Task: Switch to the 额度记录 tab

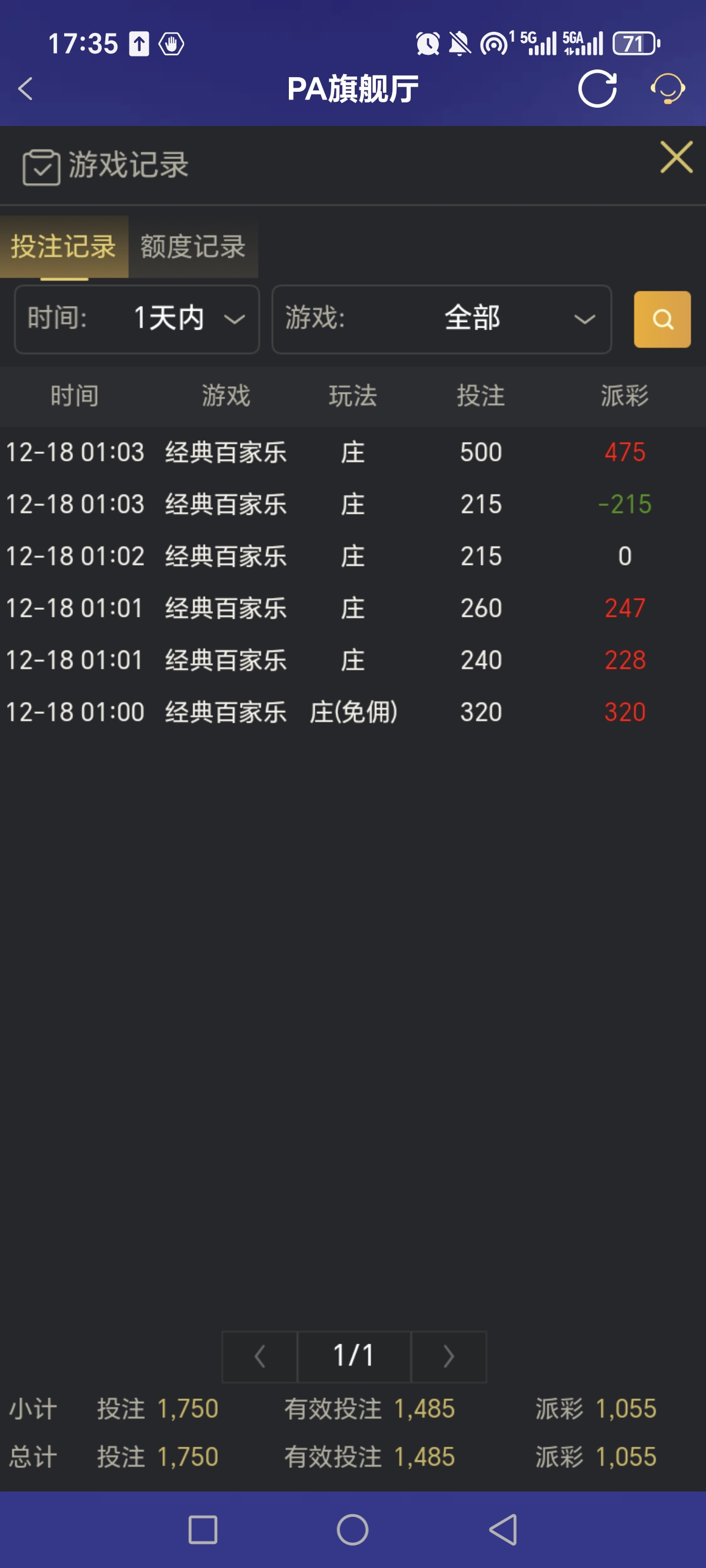Action: (x=192, y=248)
